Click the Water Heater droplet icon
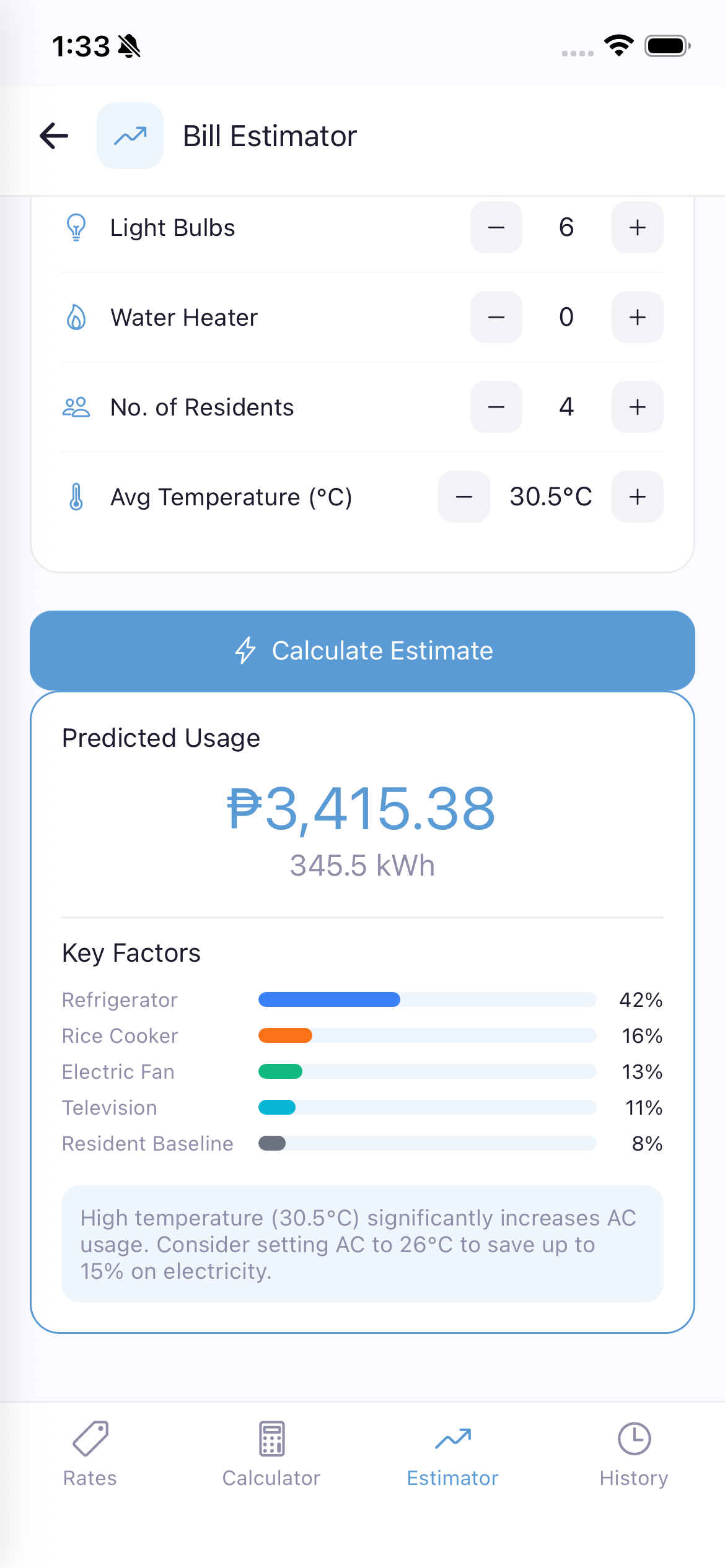 point(76,317)
